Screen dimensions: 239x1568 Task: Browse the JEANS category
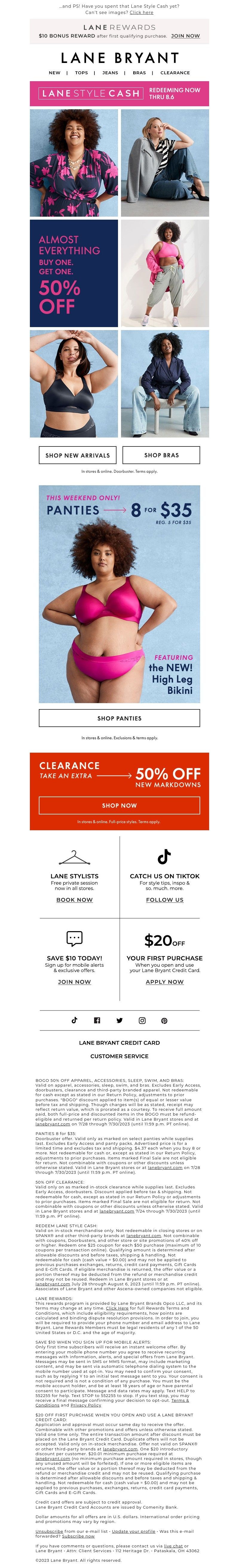pos(110,73)
